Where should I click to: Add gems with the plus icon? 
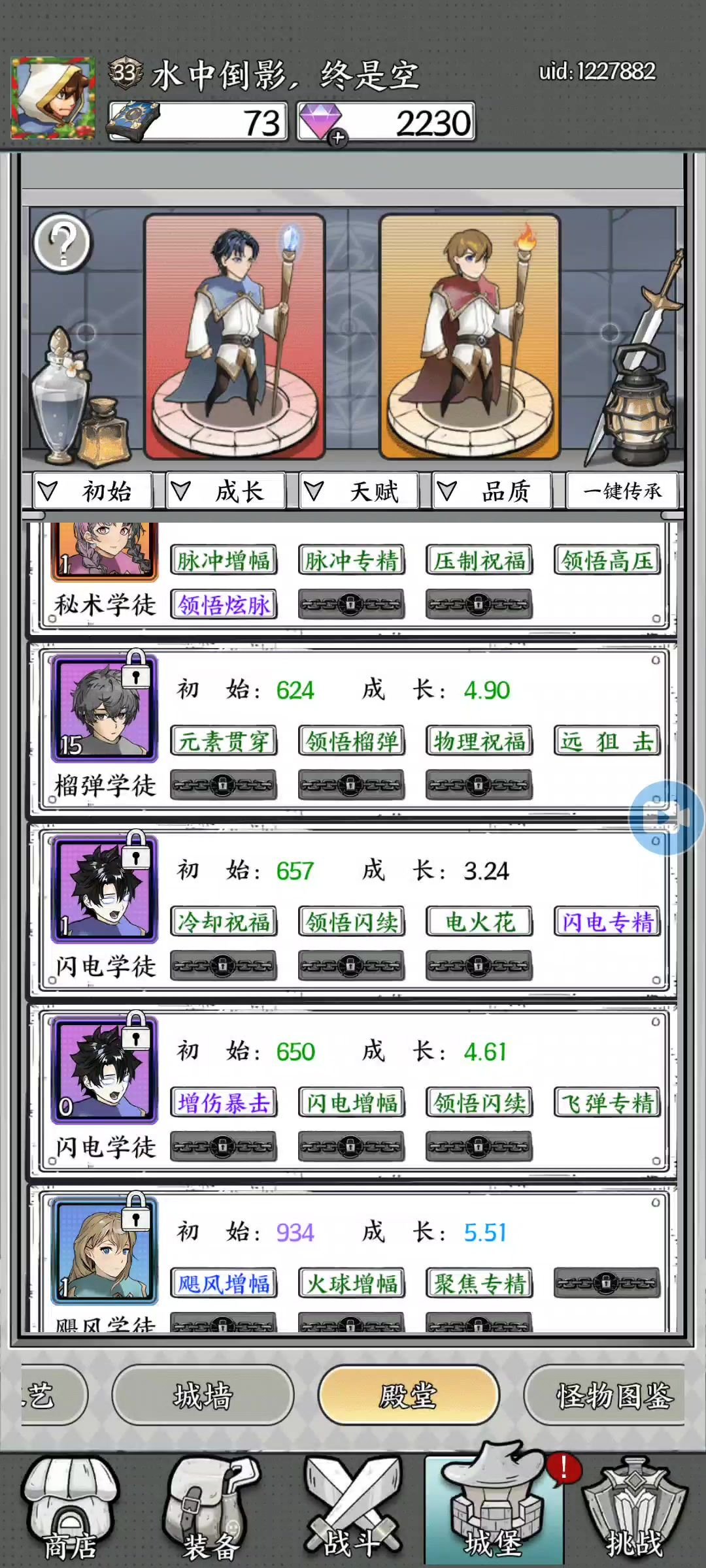[x=337, y=137]
